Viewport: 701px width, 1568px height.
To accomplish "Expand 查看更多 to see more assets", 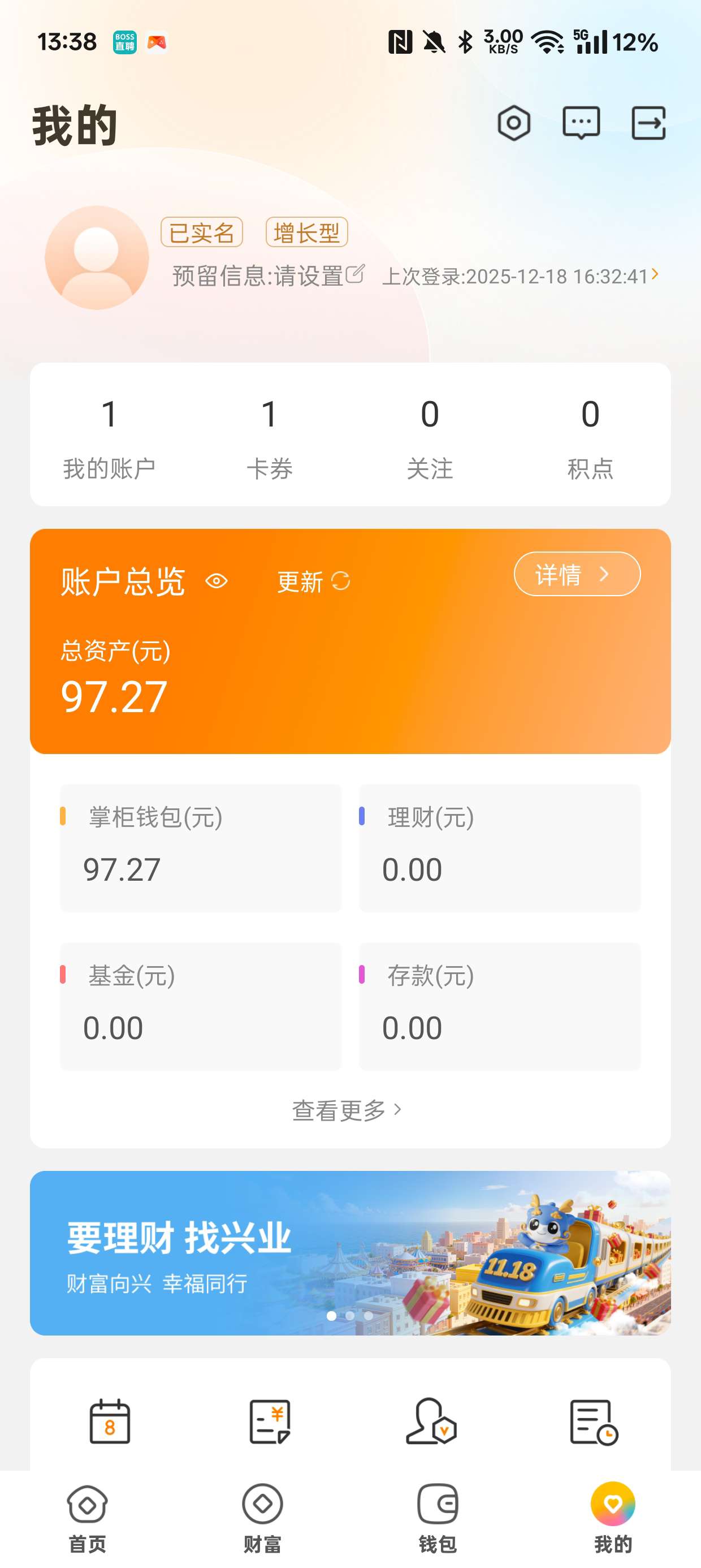I will [x=347, y=1110].
